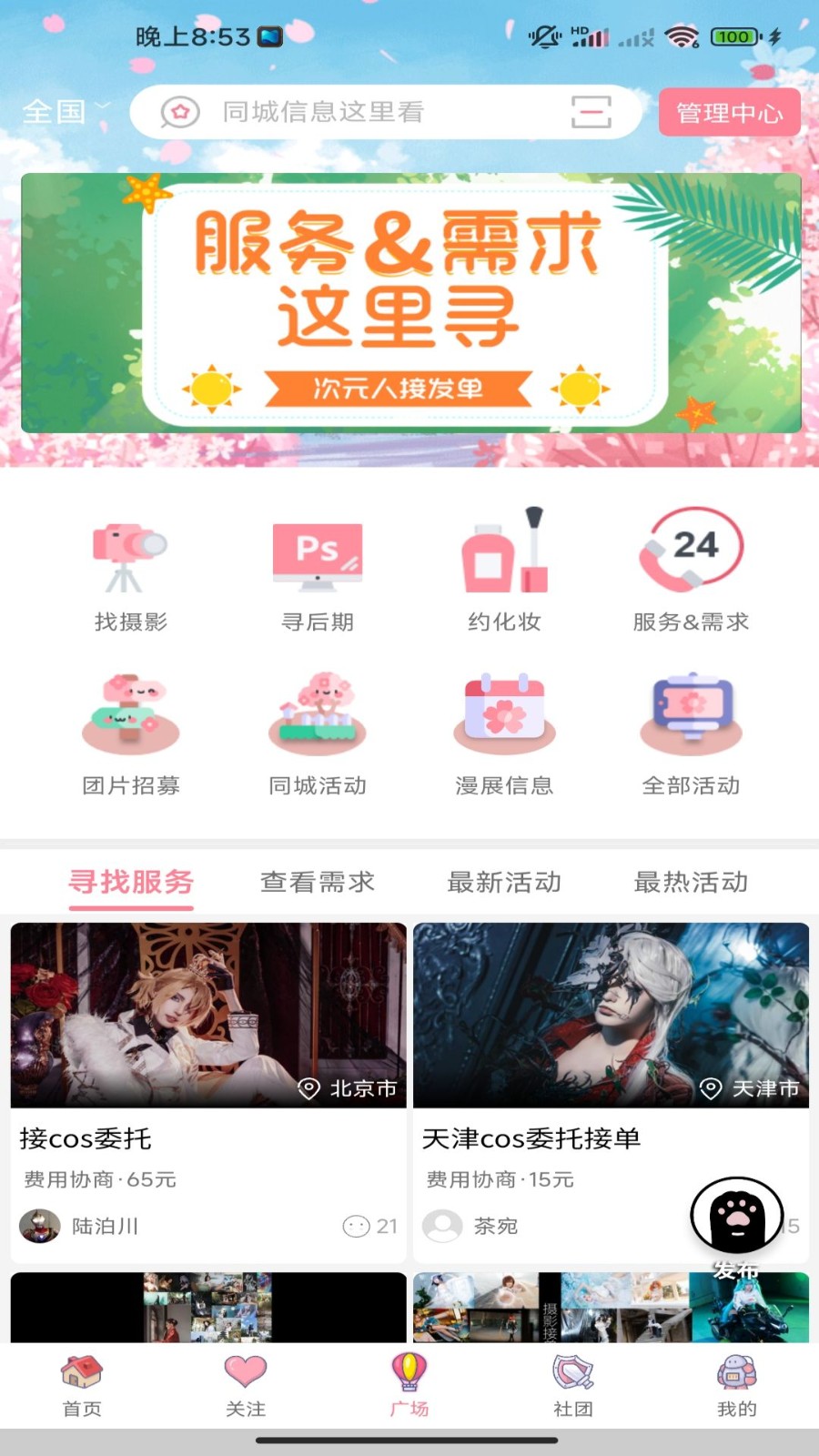Tap the 次元人接发单 banner link
The width and height of the screenshot is (819, 1456).
[400, 386]
